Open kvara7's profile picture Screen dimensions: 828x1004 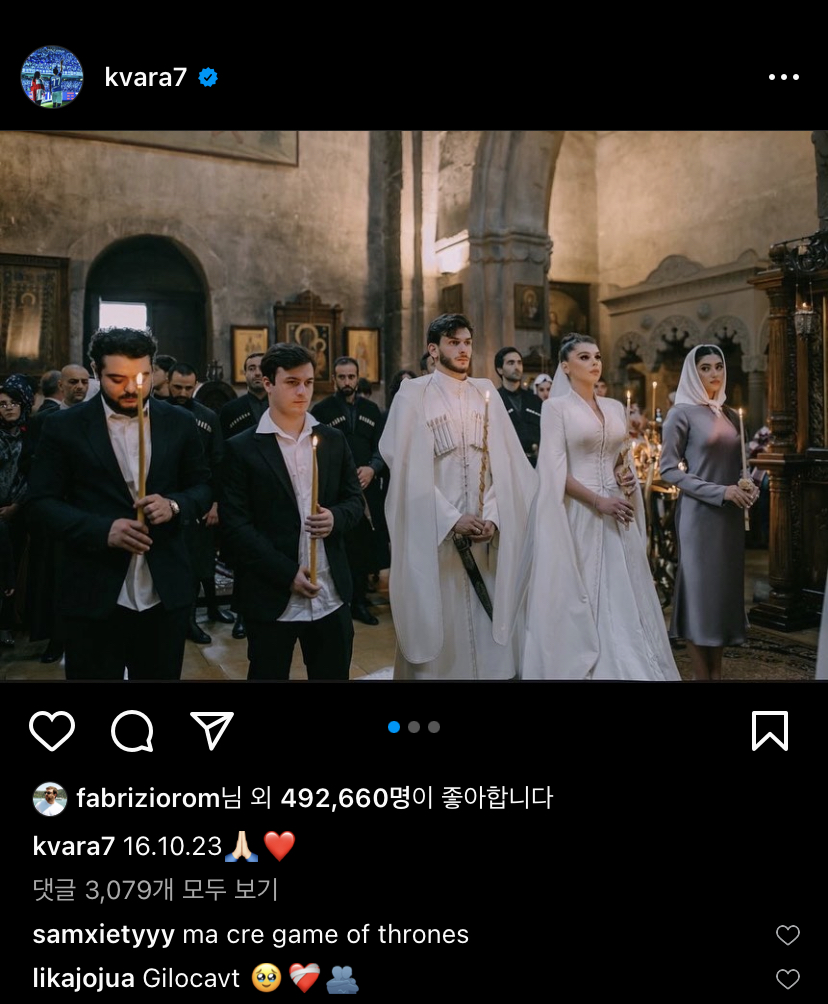(x=52, y=77)
